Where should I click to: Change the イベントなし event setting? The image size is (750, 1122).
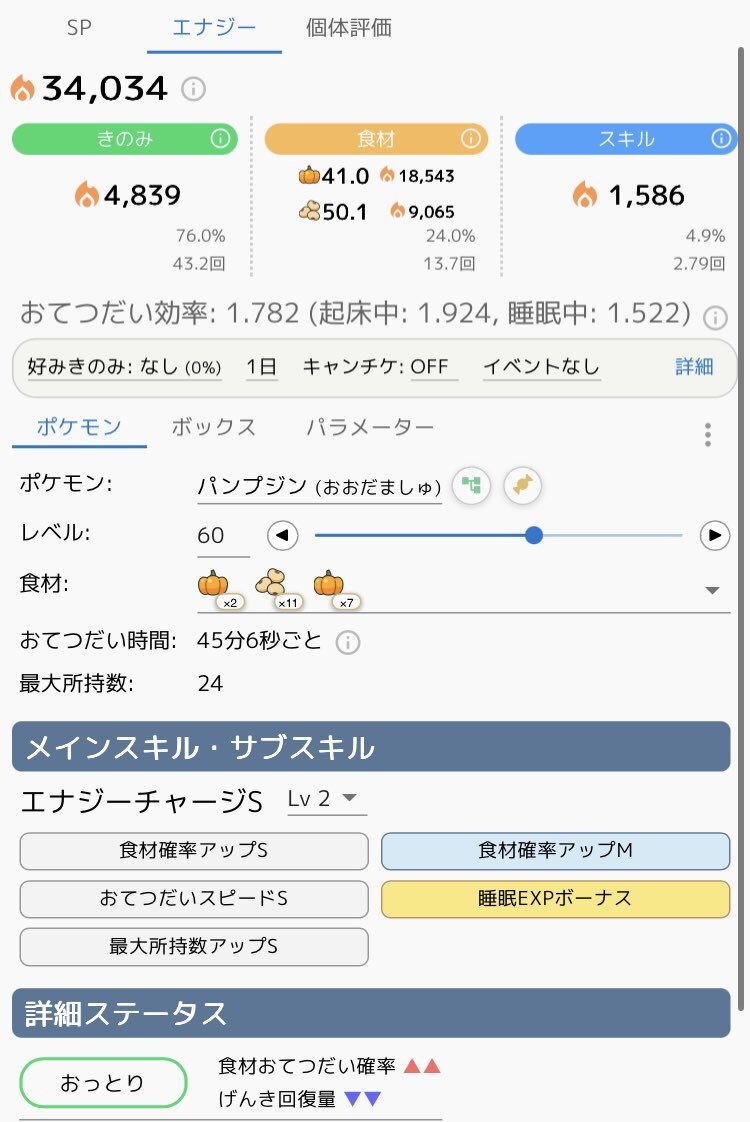pyautogui.click(x=541, y=367)
